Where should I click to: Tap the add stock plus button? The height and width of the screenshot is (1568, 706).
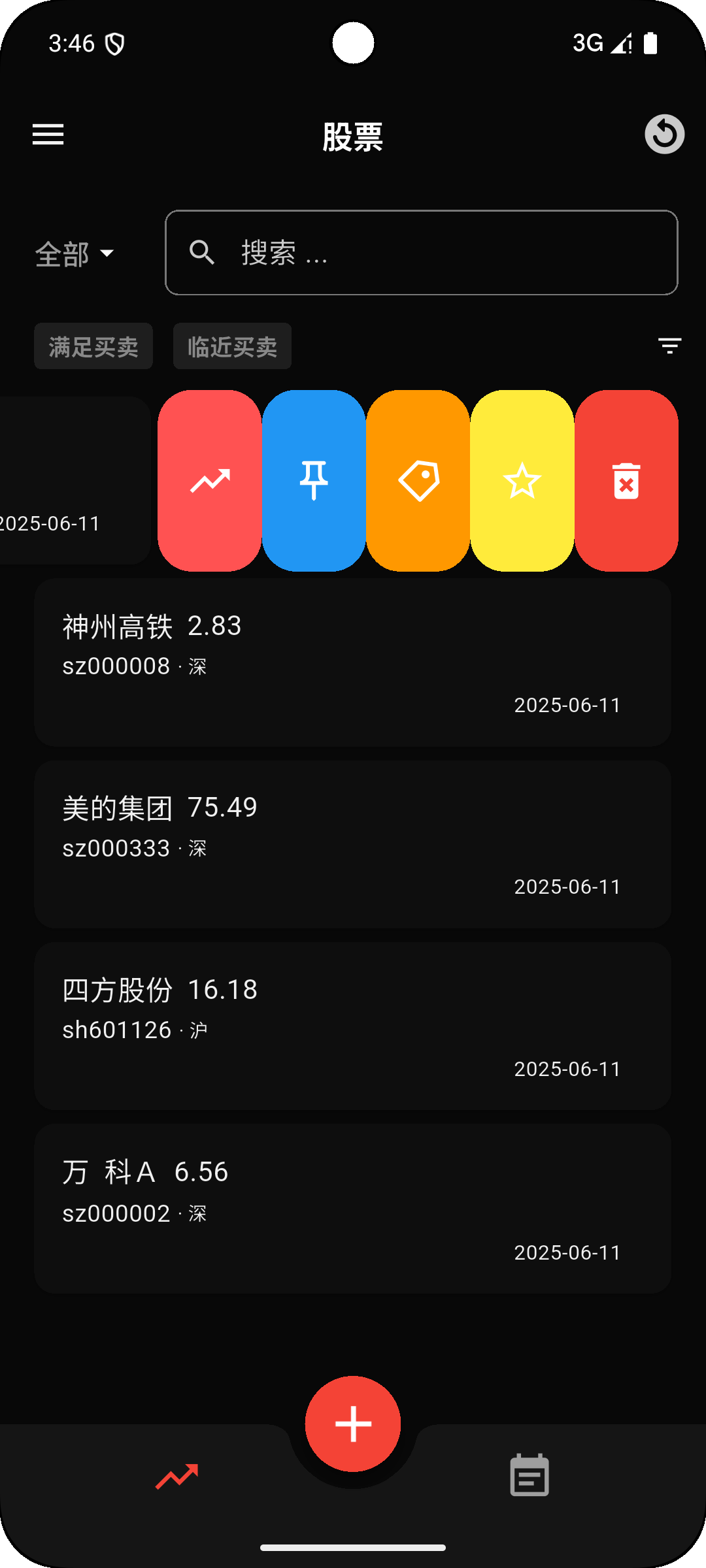coord(352,1423)
